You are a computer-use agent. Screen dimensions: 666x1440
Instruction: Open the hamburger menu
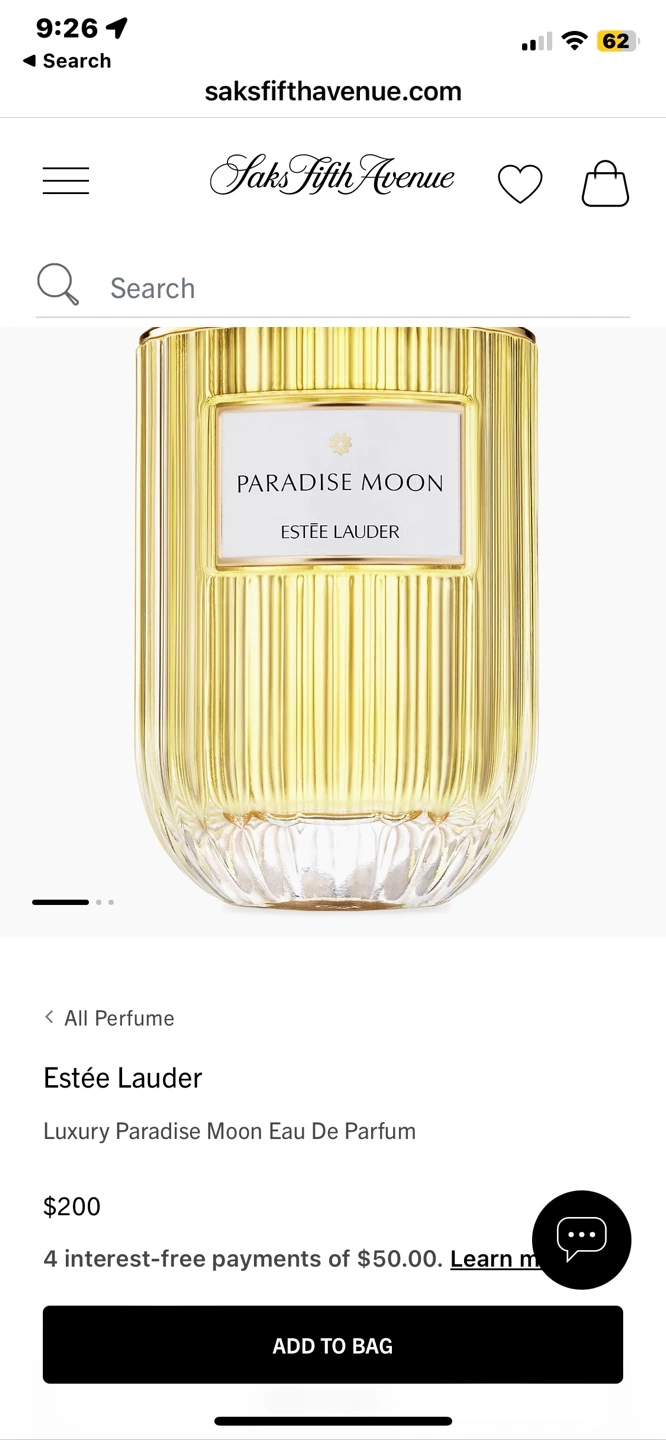tap(66, 181)
